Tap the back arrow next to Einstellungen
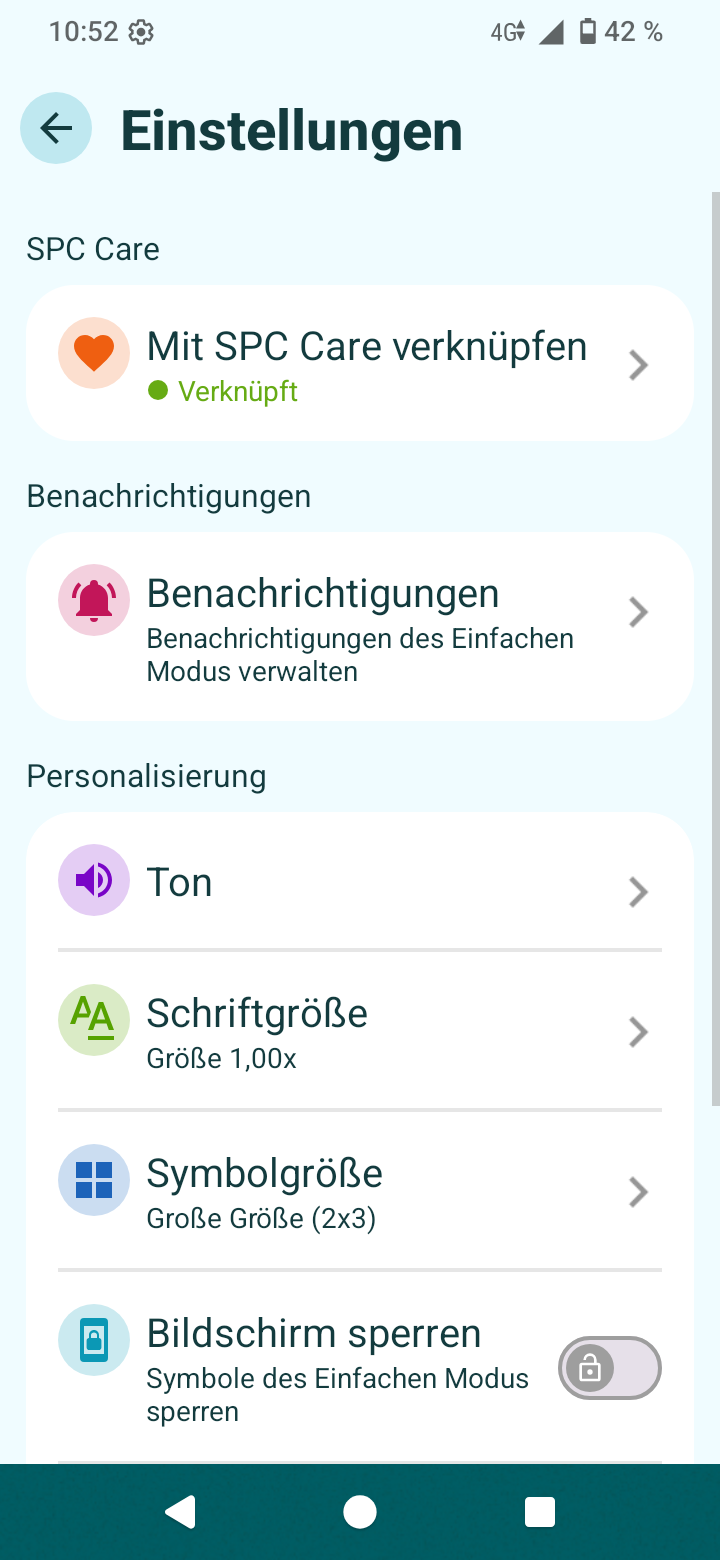This screenshot has width=720, height=1560. [55, 127]
